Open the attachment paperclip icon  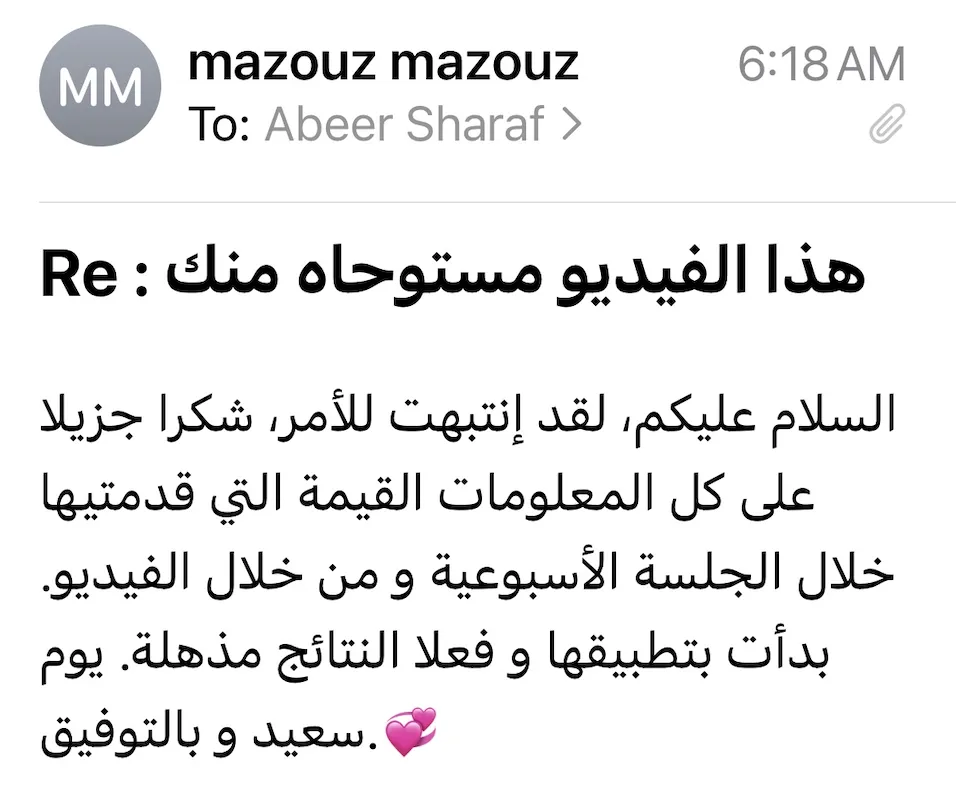click(886, 126)
